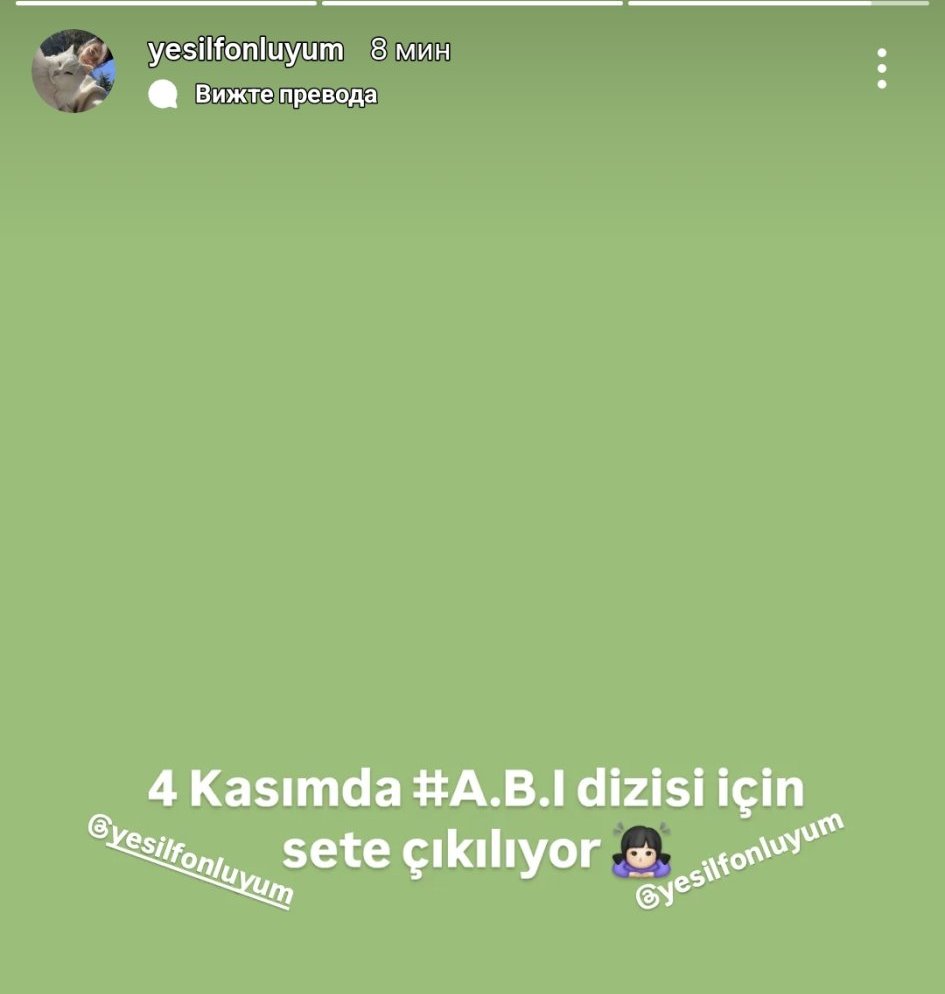Image resolution: width=945 pixels, height=994 pixels.
Task: Tap Вижте превода to translate story
Action: coord(285,95)
